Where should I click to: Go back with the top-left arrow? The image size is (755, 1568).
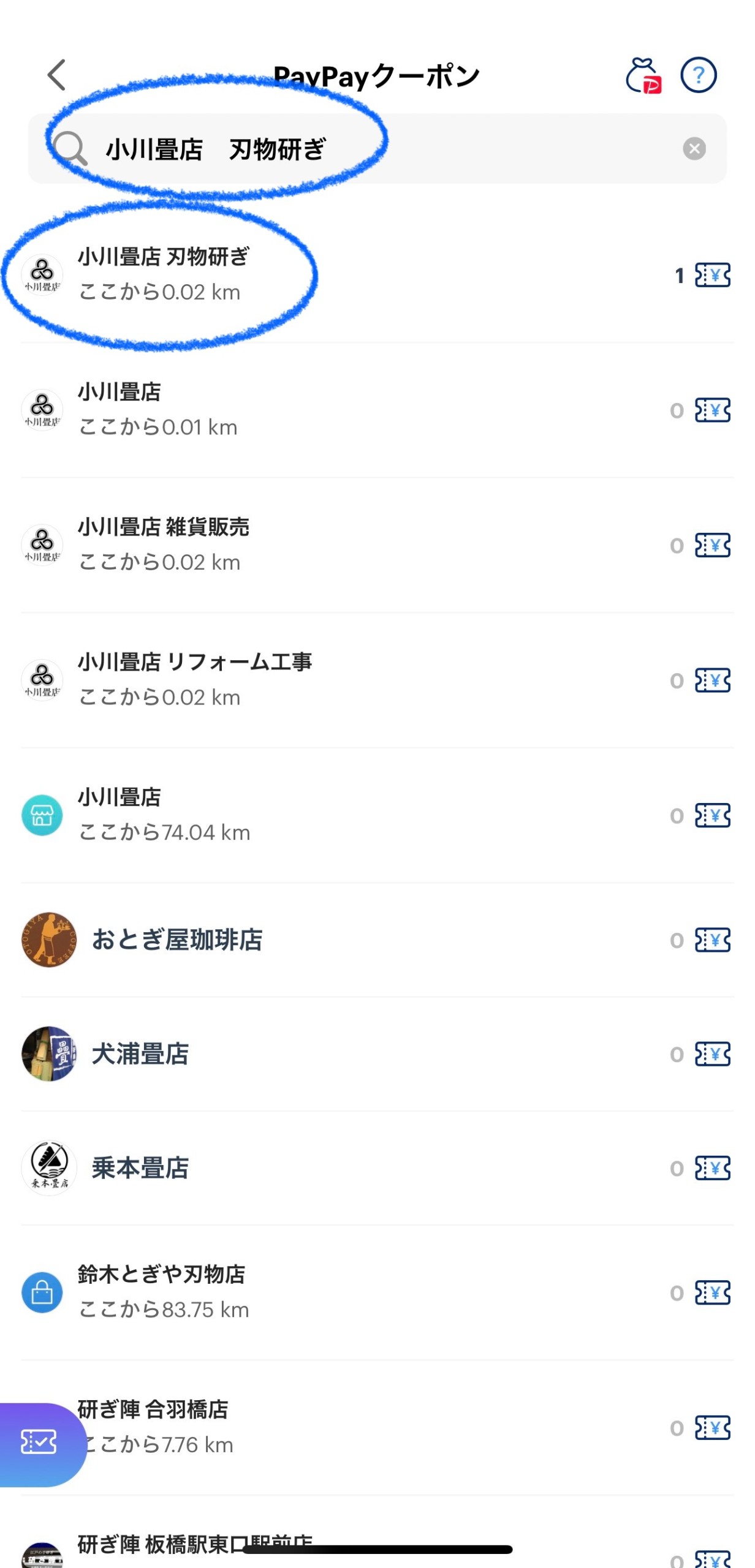(57, 75)
